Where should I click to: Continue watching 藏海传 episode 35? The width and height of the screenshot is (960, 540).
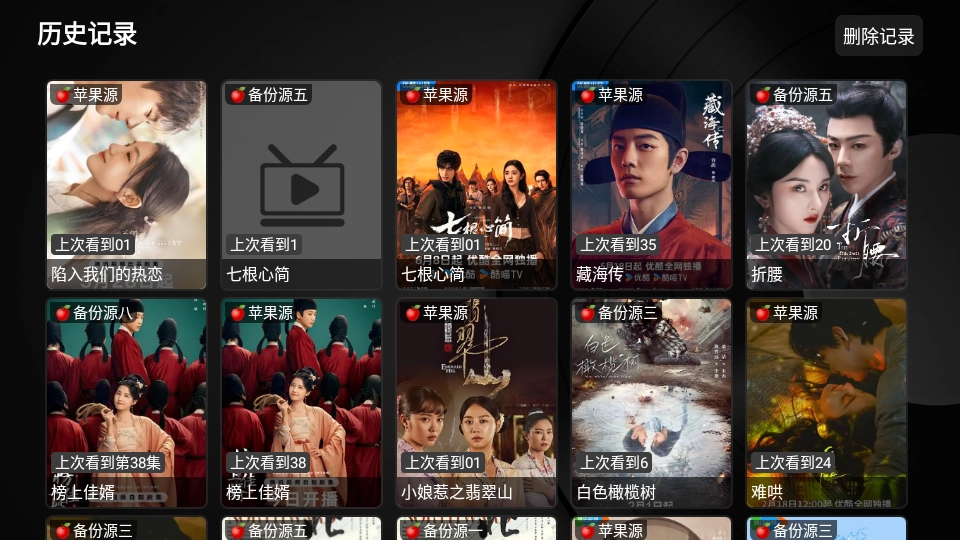(651, 185)
